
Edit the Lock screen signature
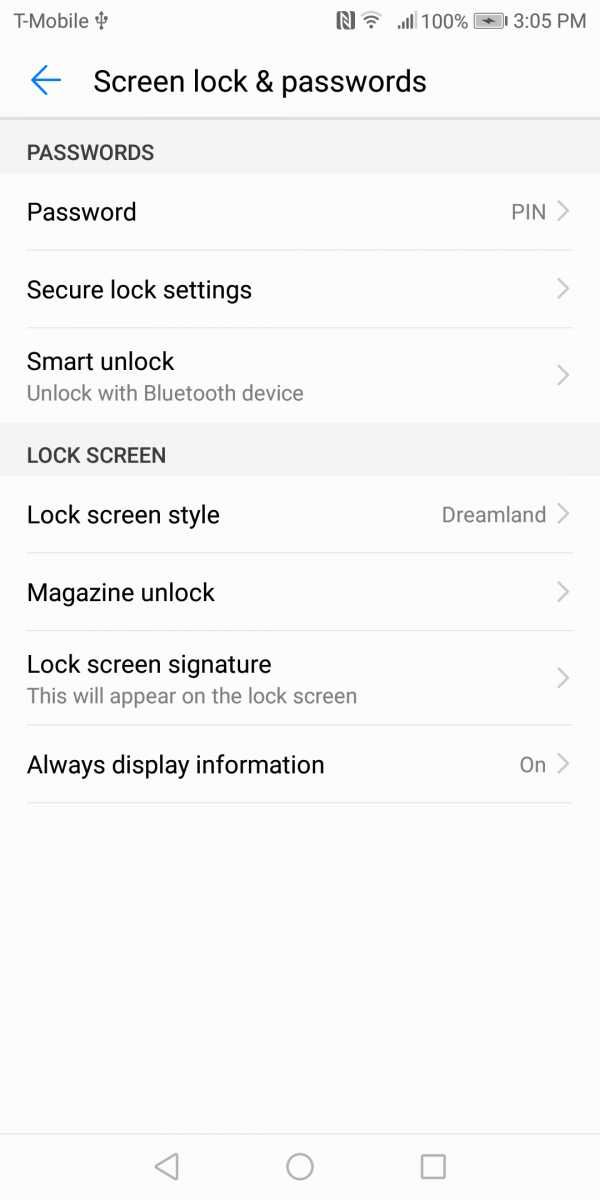pyautogui.click(x=300, y=678)
